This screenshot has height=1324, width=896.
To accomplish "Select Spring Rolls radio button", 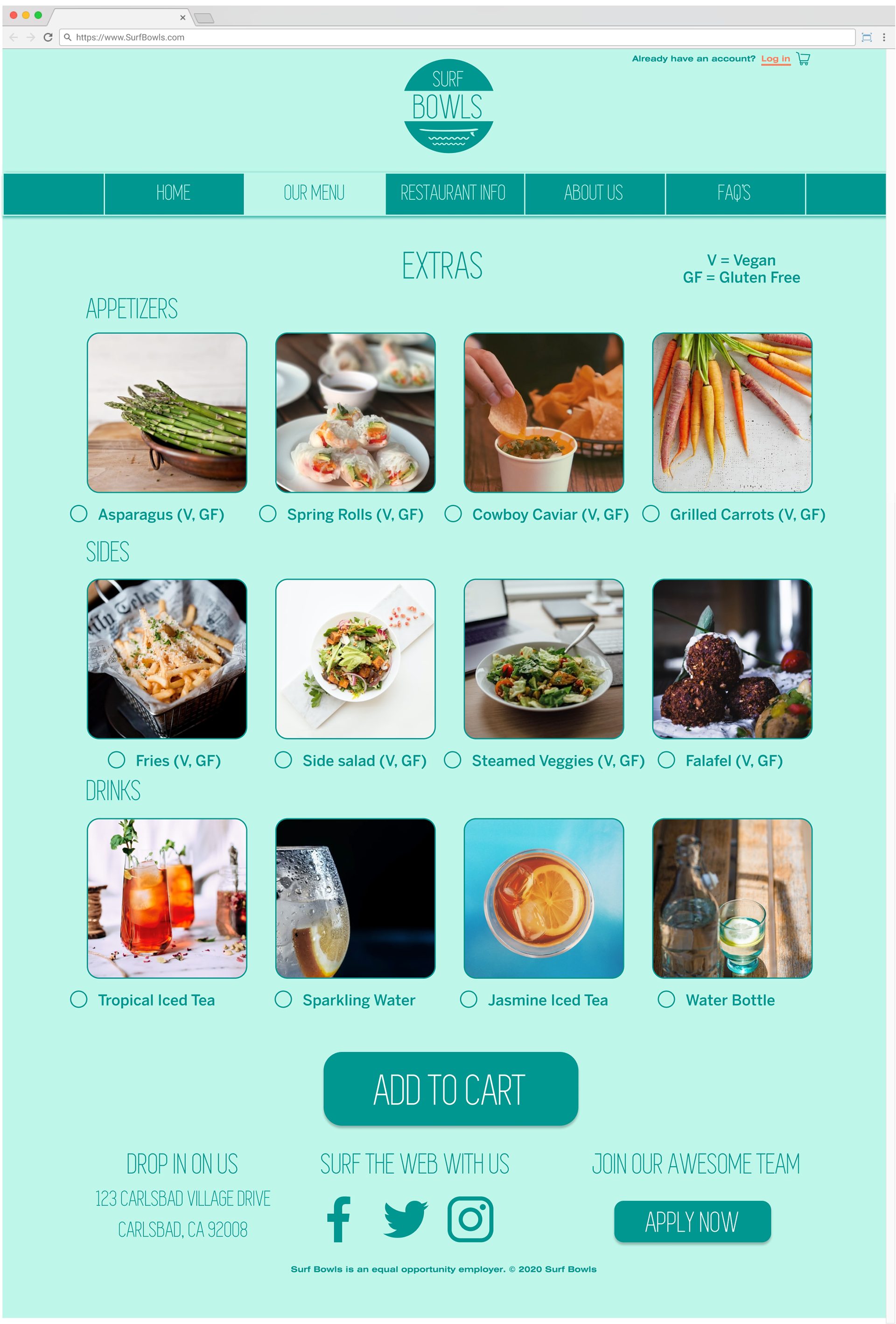I will [268, 514].
